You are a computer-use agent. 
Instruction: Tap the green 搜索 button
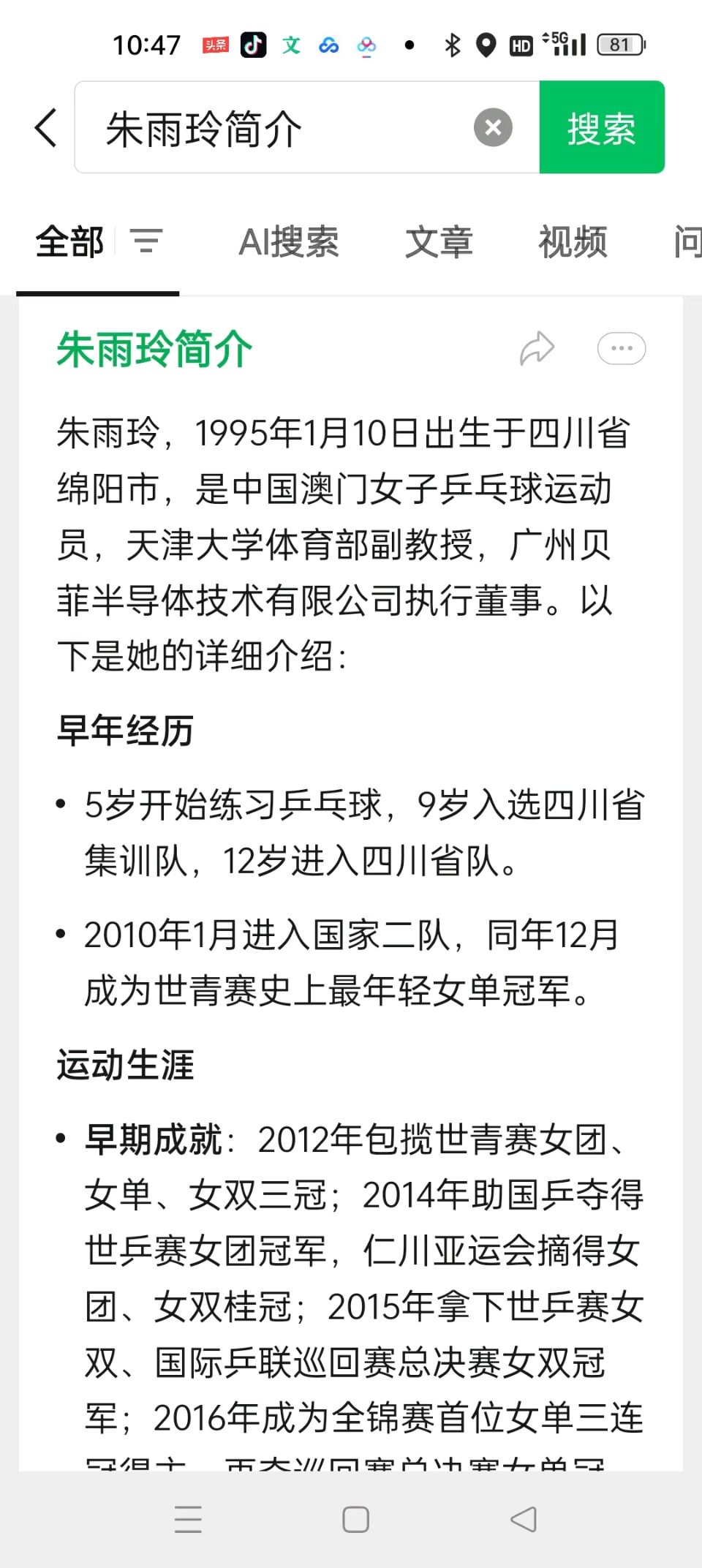(602, 127)
